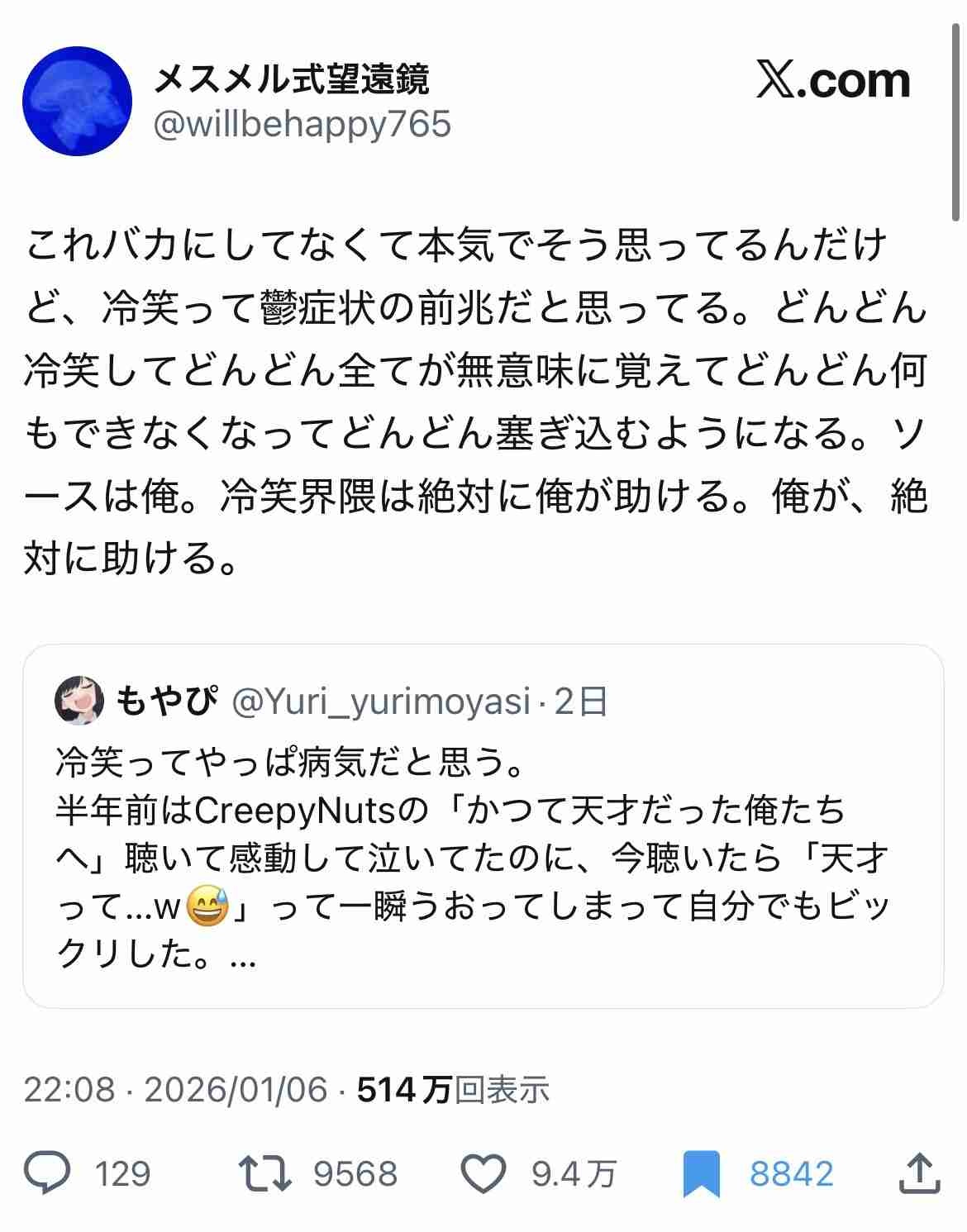Viewport: 967px width, 1232px height.
Task: Remove the bookmark from this post
Action: (x=702, y=1173)
